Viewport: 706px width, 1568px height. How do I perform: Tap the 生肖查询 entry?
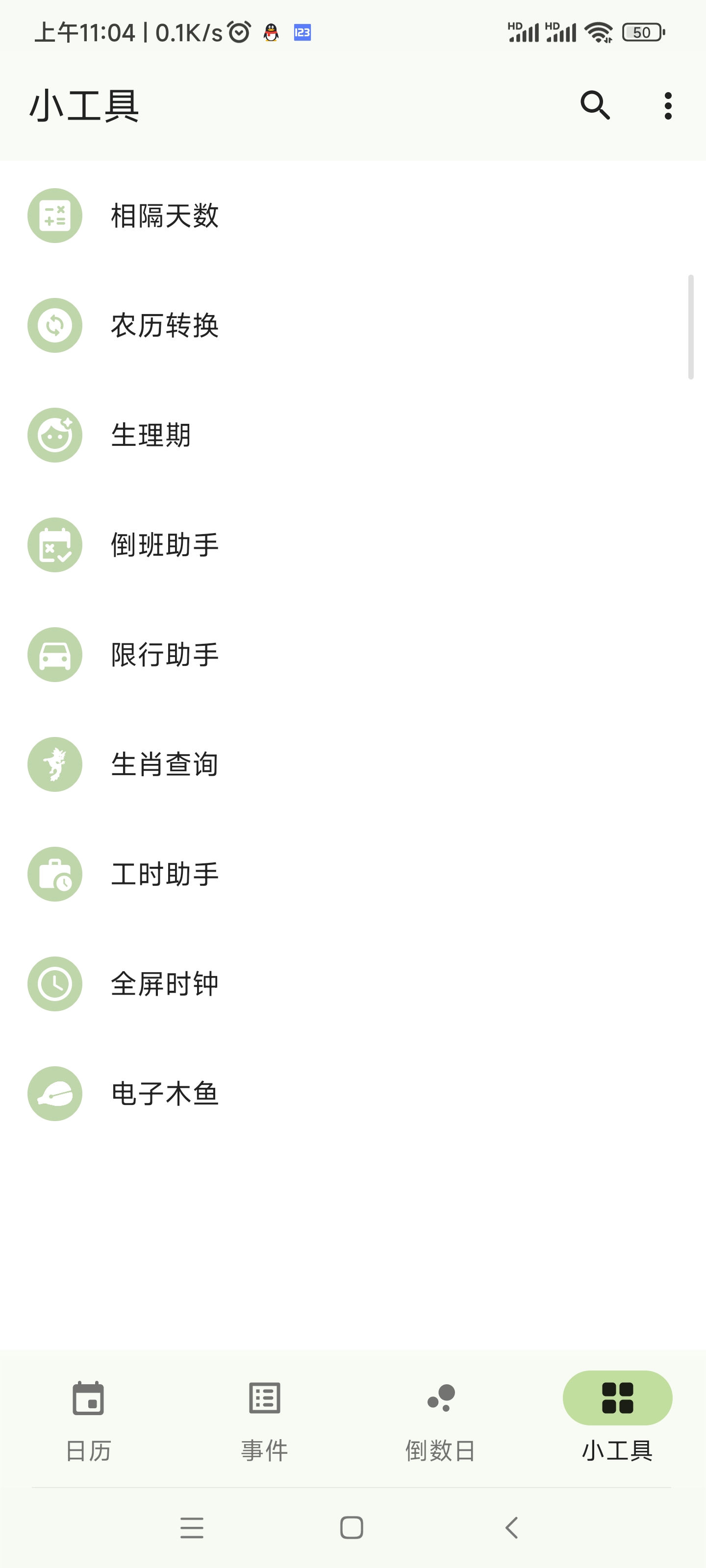pos(164,764)
